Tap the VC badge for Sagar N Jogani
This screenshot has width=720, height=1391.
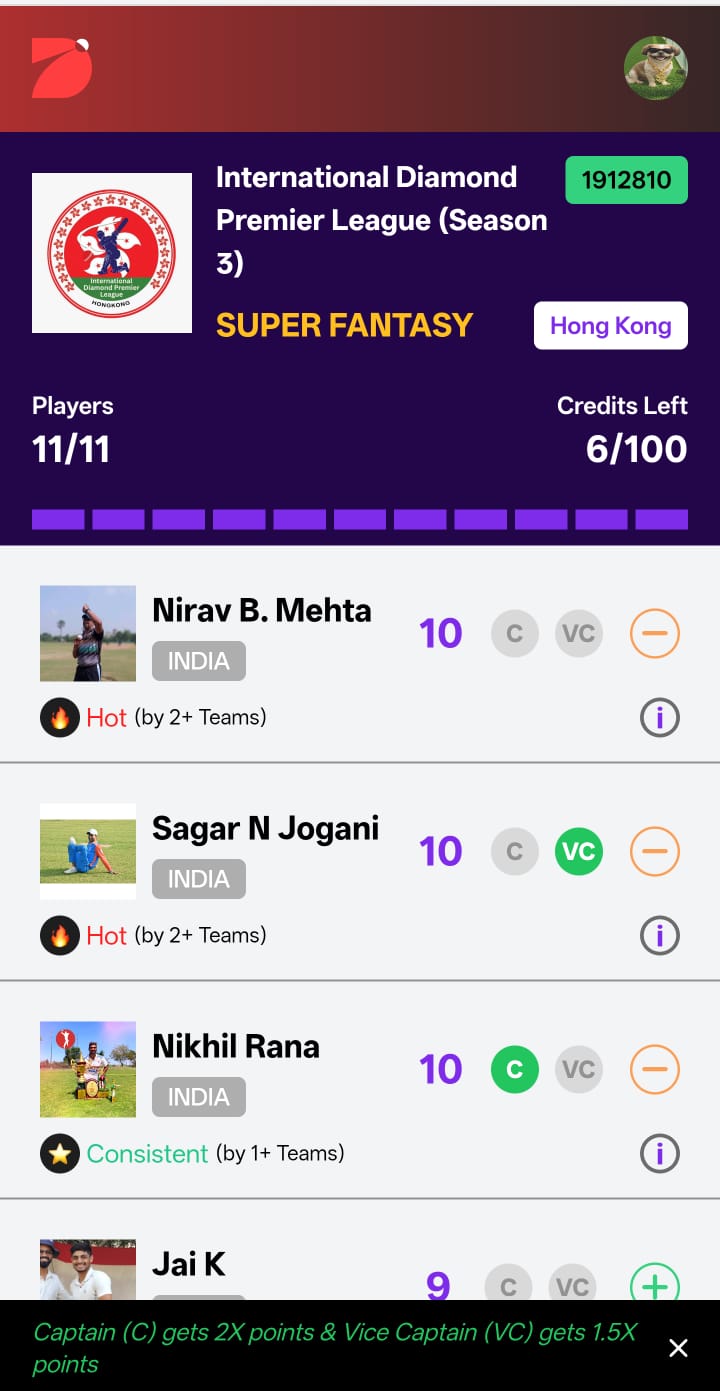tap(579, 851)
